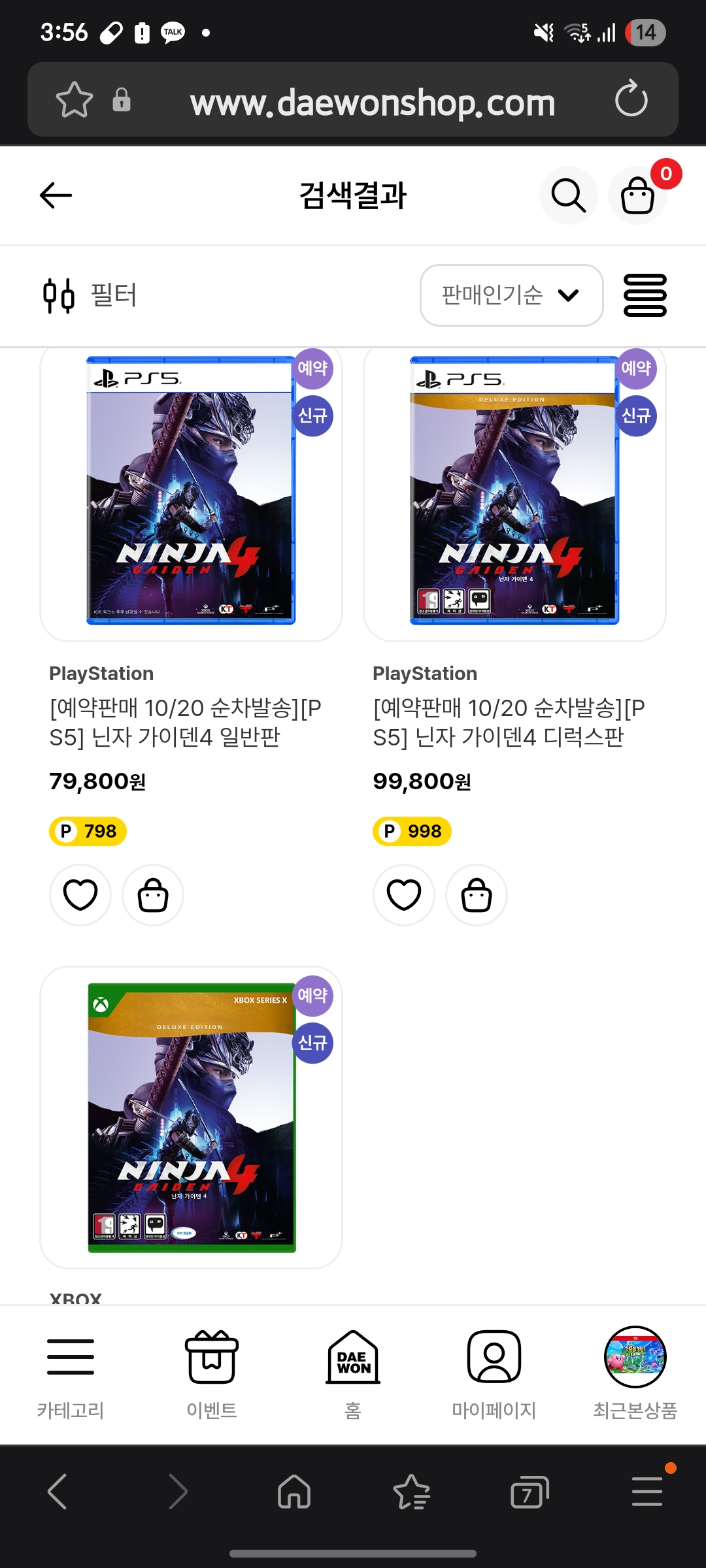
Task: Go to the DAEWON 홈 tab
Action: [x=353, y=1373]
